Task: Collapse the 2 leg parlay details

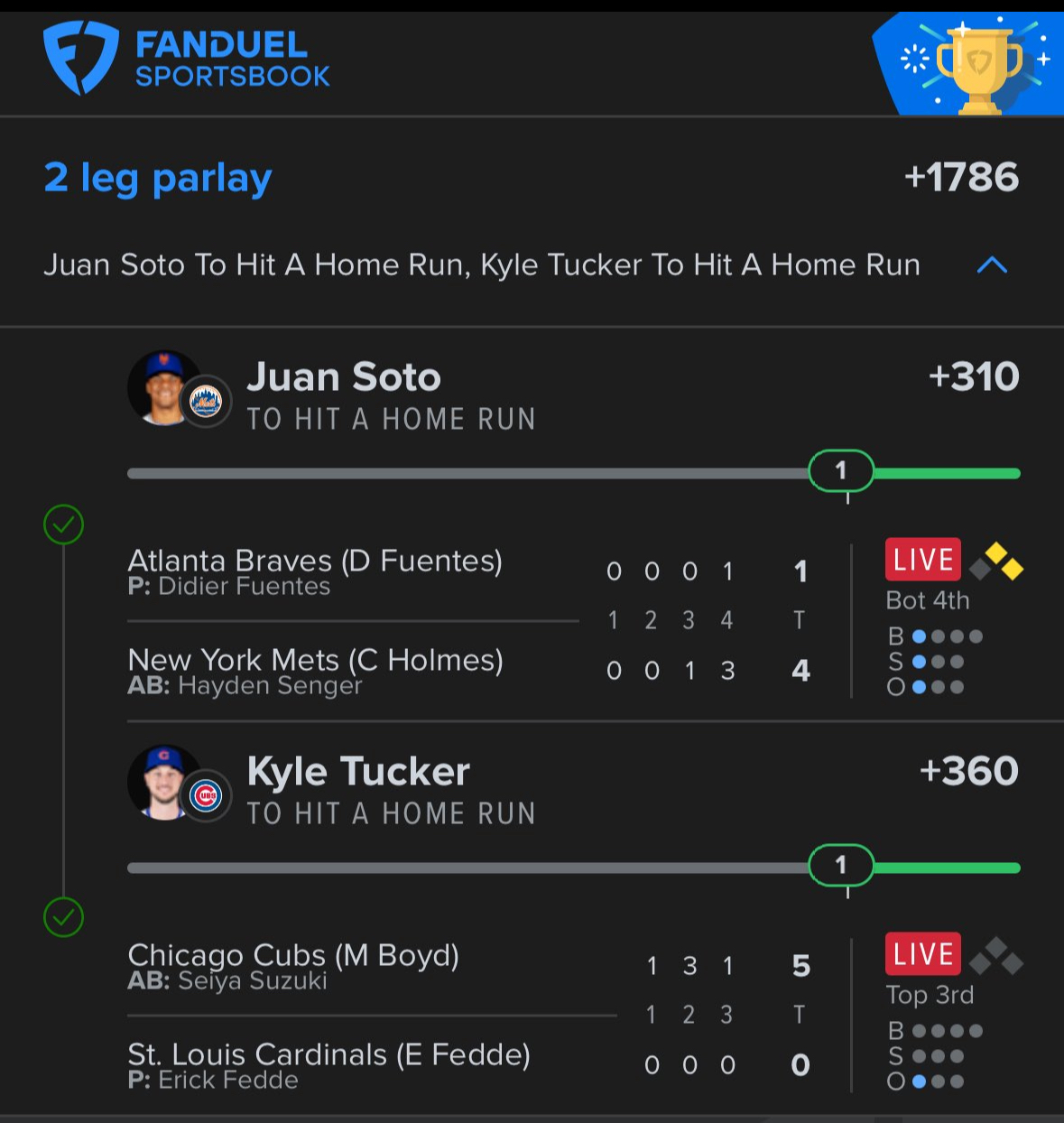Action: tap(992, 265)
